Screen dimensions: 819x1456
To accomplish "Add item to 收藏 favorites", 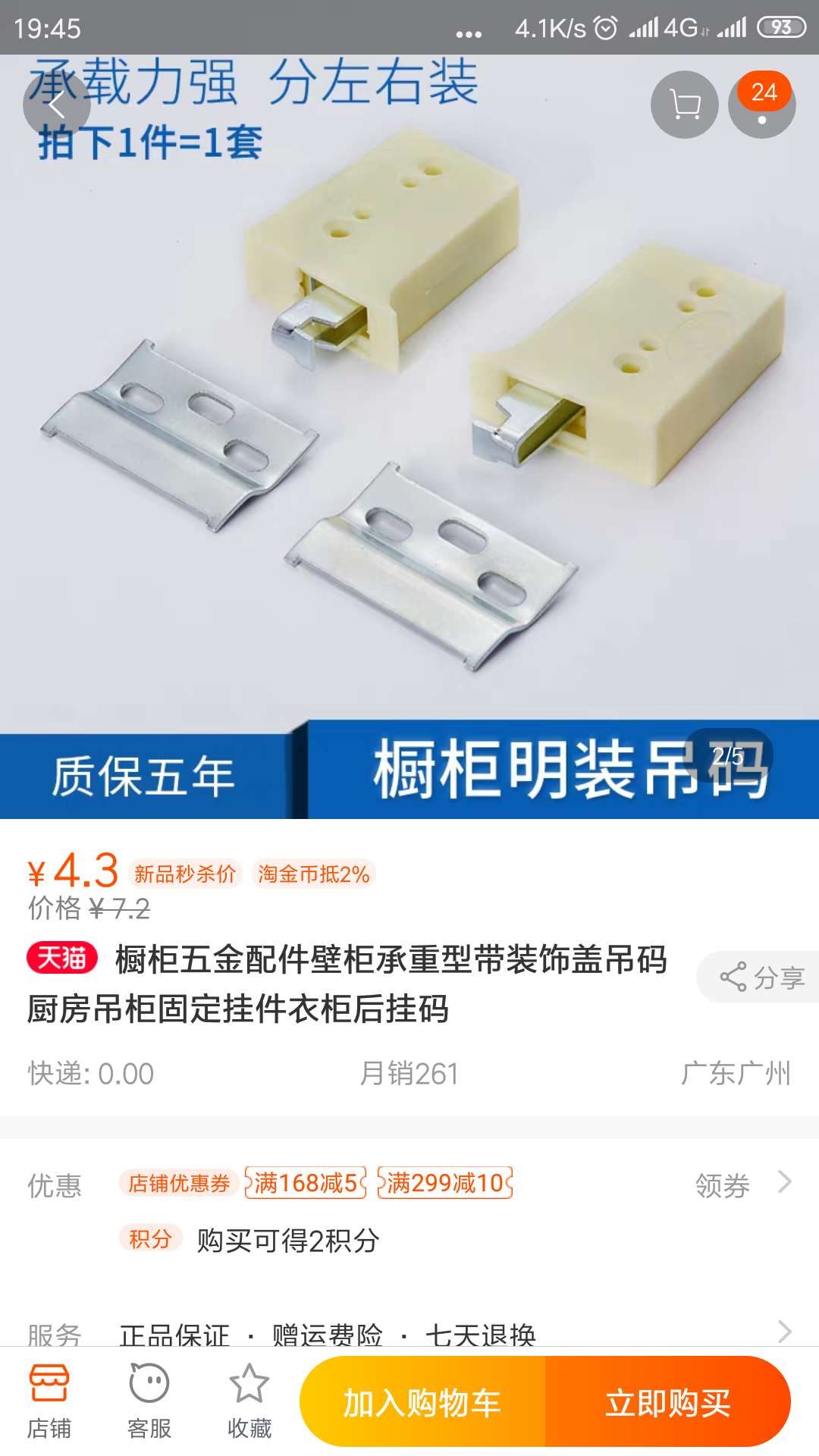I will click(249, 1401).
